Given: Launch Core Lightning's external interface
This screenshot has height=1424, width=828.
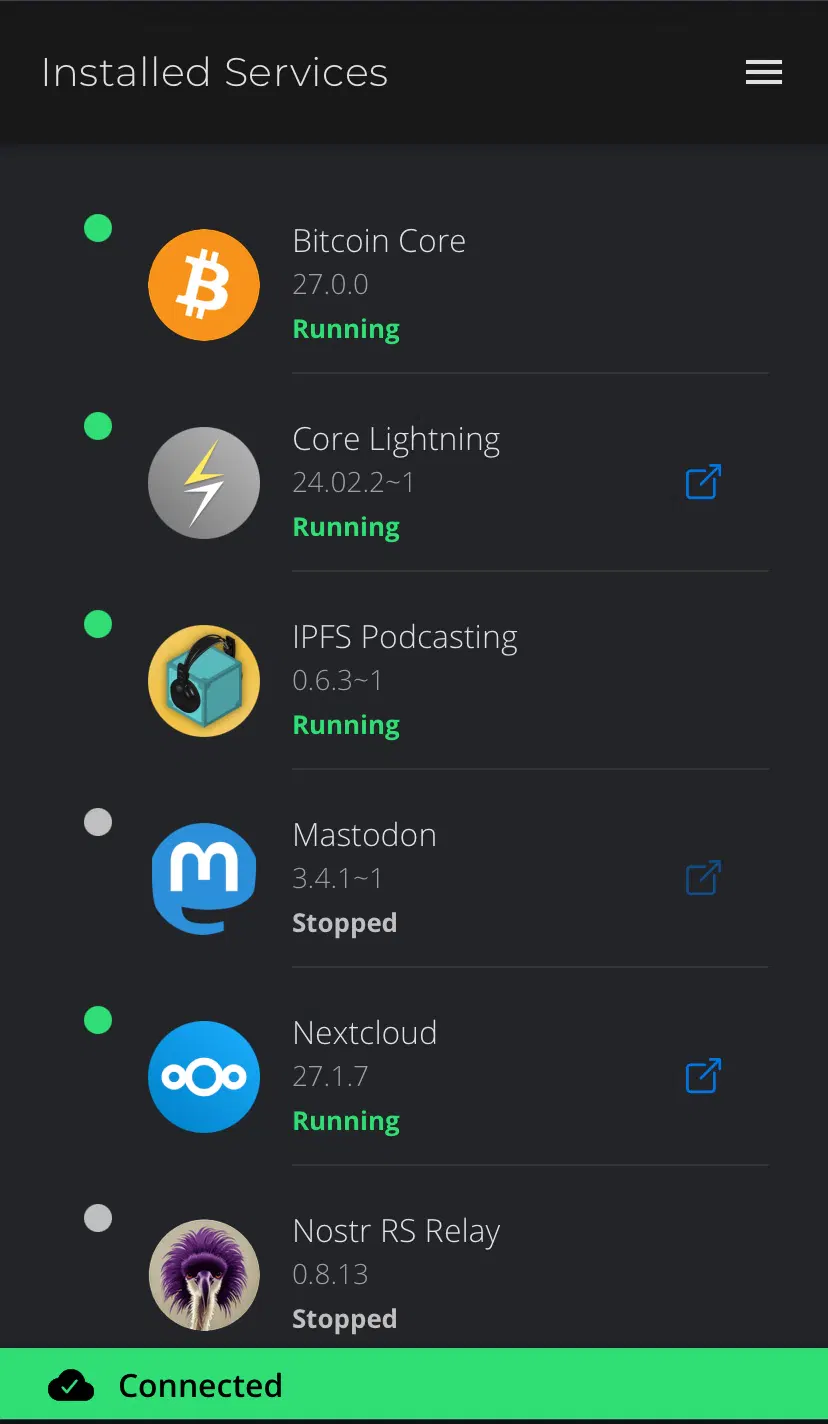Looking at the screenshot, I should click(x=703, y=482).
